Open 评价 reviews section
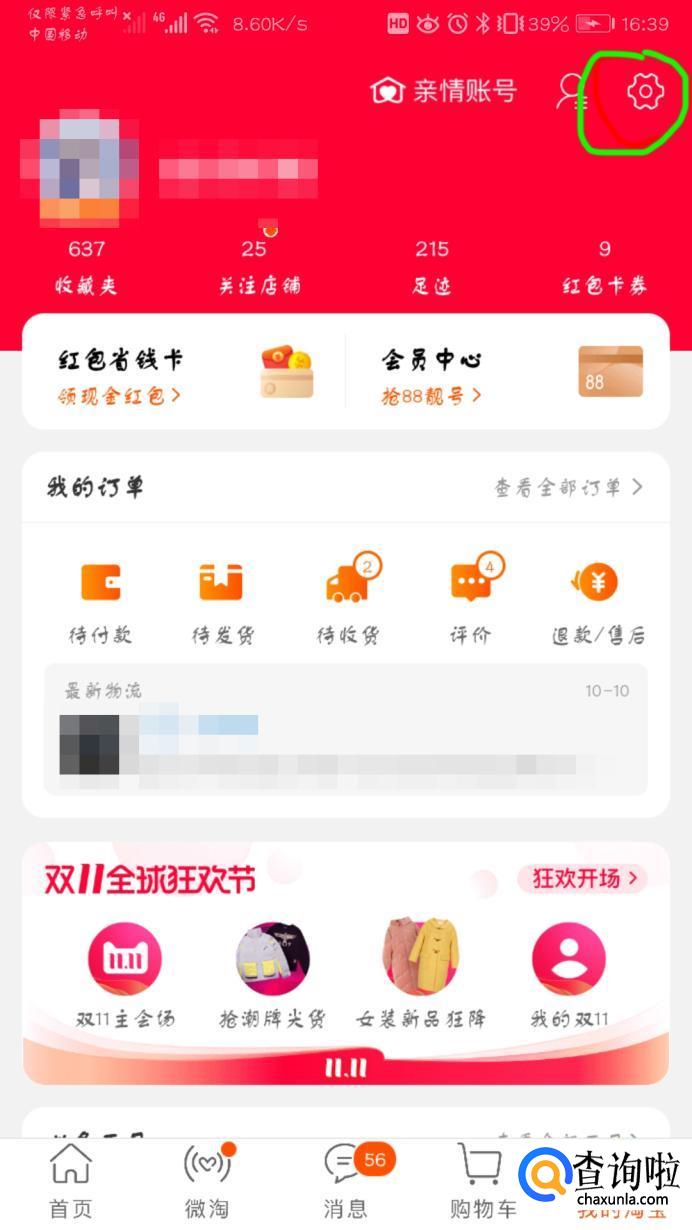 [x=471, y=602]
